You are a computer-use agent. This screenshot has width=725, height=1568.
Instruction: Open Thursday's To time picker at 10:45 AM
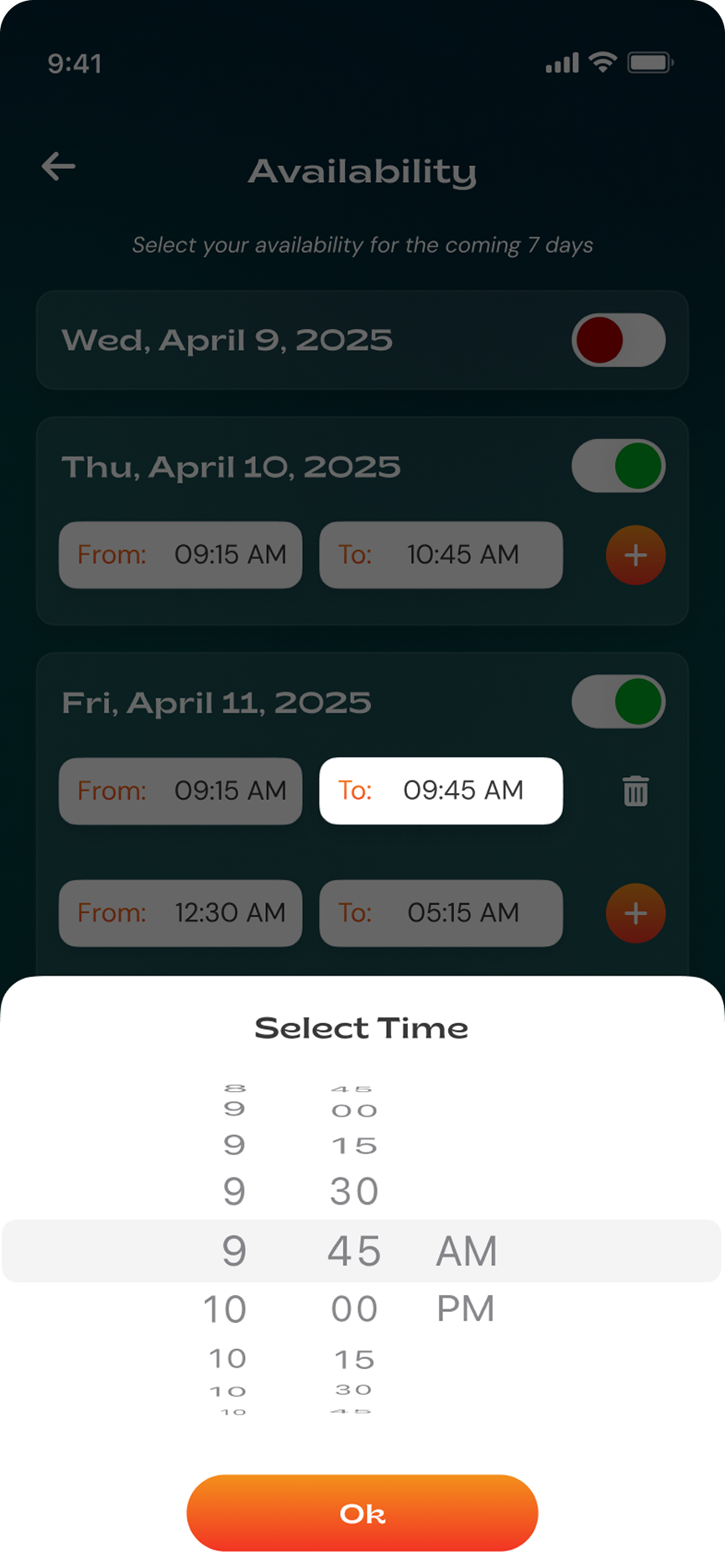441,555
